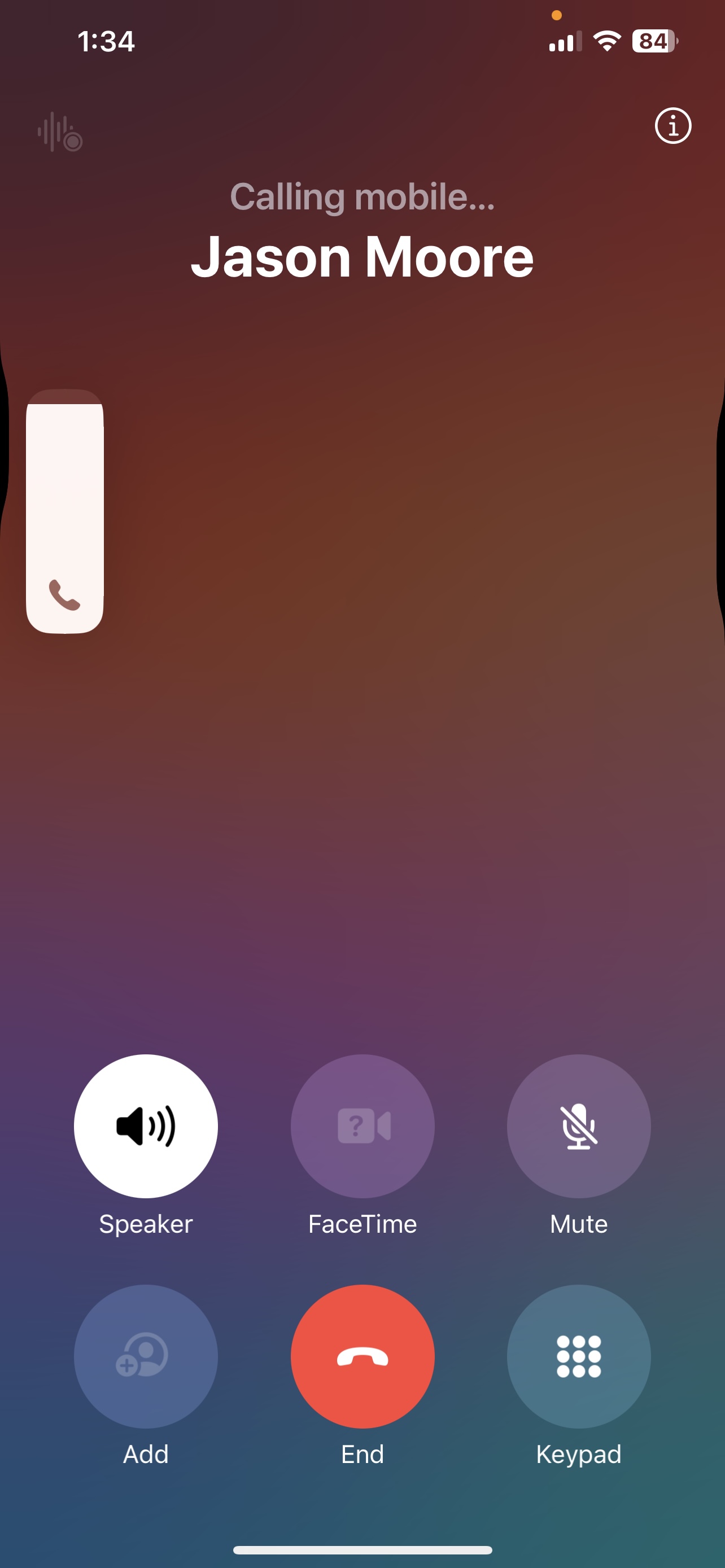The image size is (725, 1568).
Task: End the call to Jason Moore
Action: point(362,1356)
